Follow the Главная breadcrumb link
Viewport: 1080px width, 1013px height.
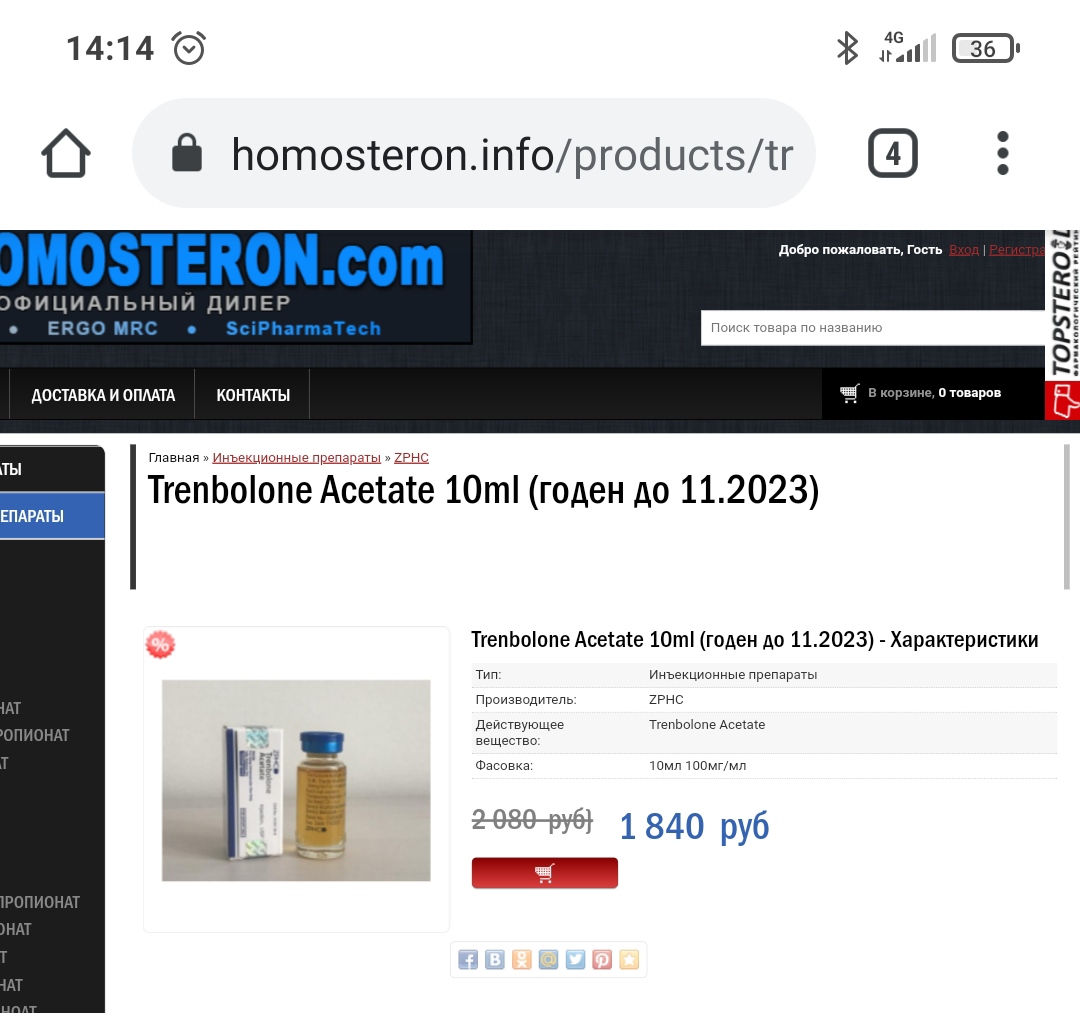tap(174, 458)
